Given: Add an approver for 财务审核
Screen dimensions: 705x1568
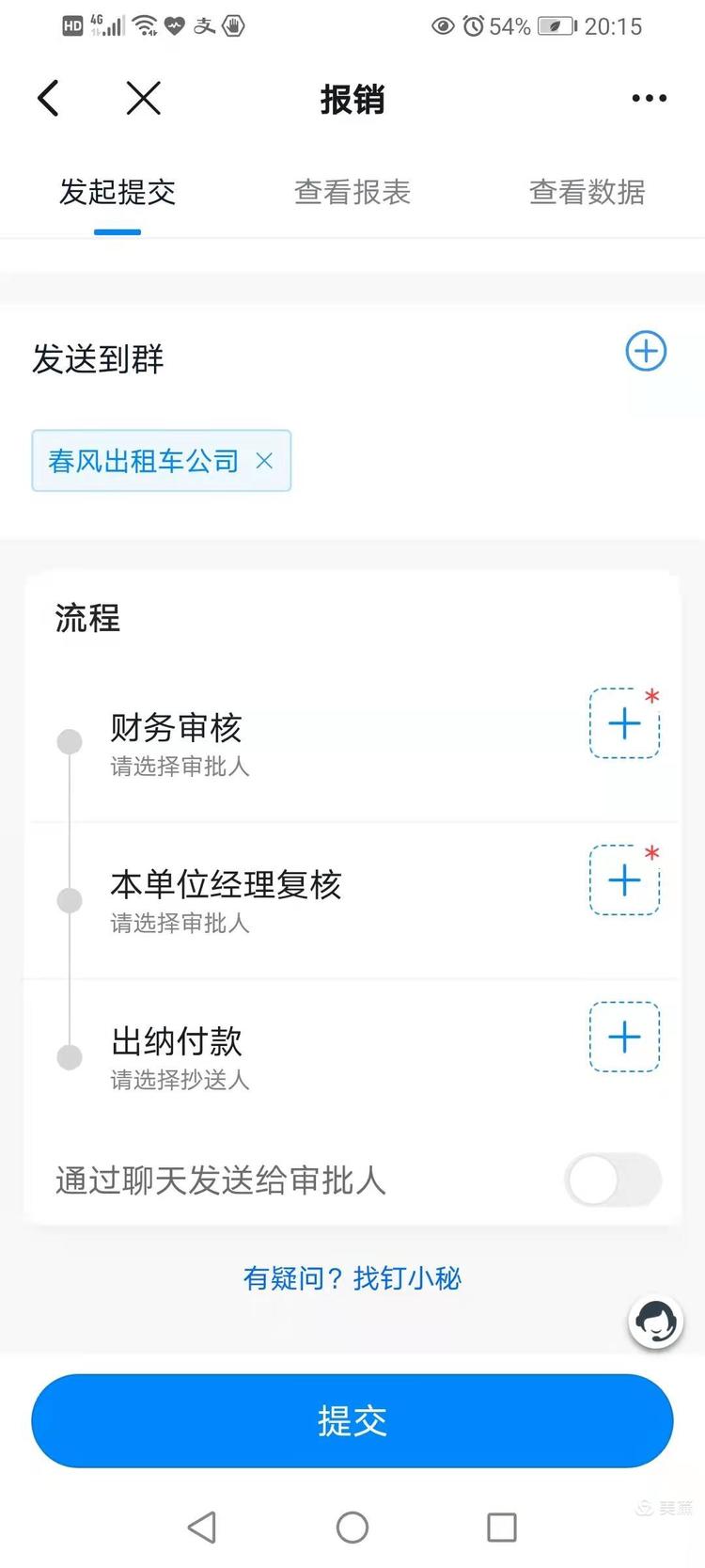Looking at the screenshot, I should [x=624, y=723].
